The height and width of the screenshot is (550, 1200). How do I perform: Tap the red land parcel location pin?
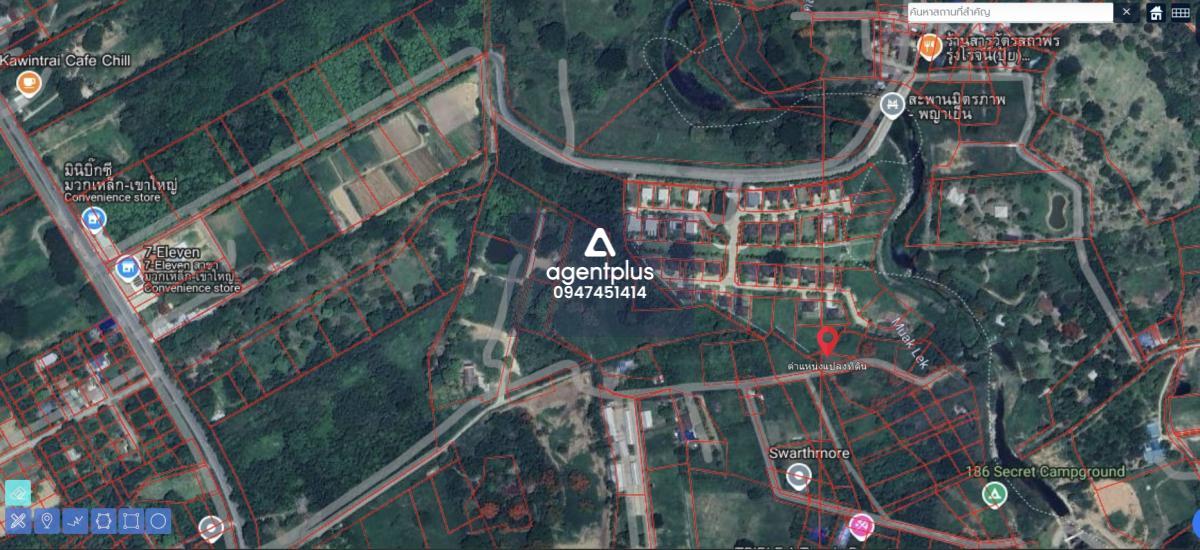coord(827,340)
